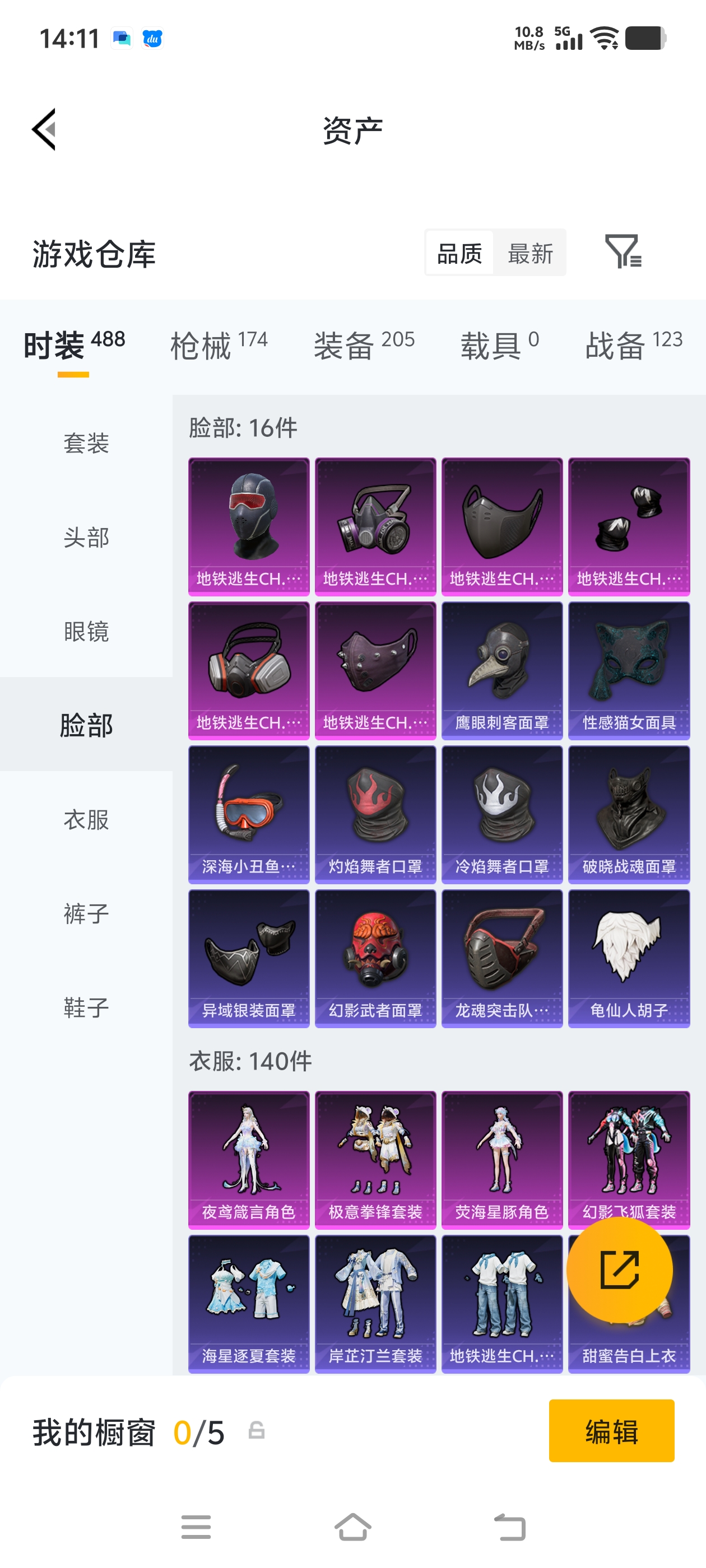Select 头部 in the side list
This screenshot has width=706, height=1568.
coord(86,537)
